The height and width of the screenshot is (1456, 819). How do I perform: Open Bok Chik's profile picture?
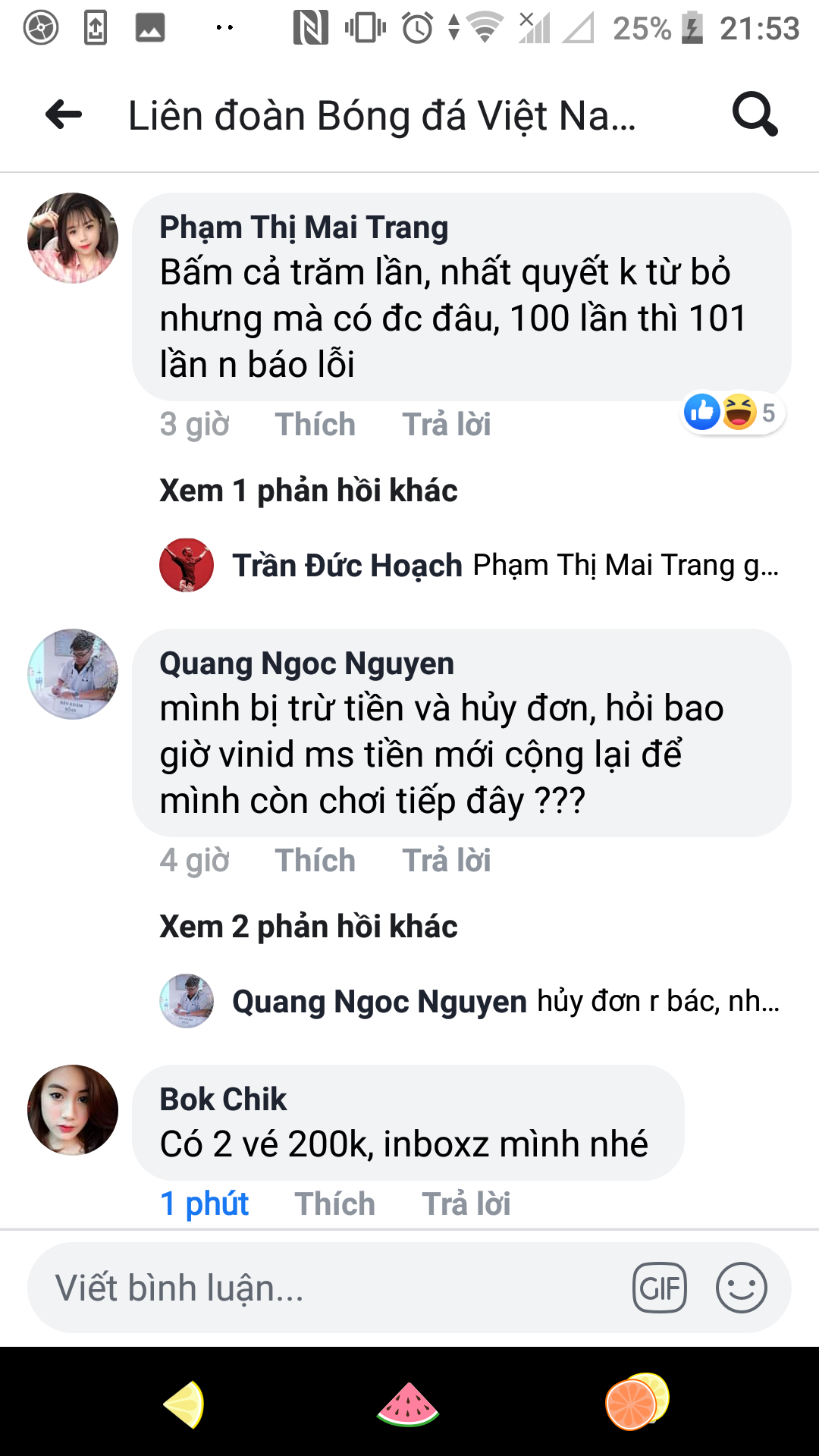(73, 1110)
